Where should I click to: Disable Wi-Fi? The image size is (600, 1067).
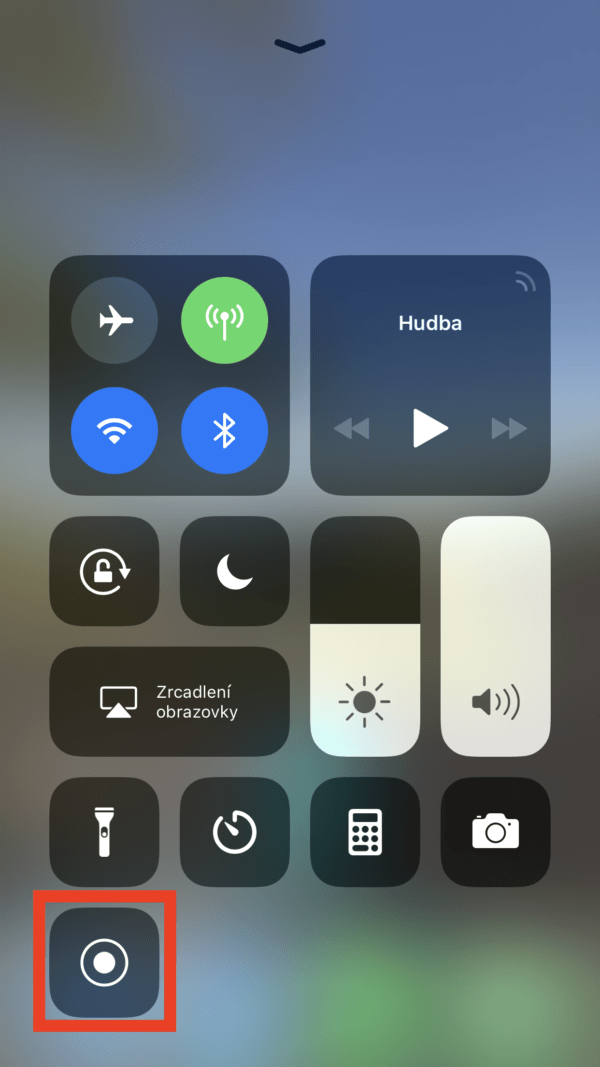point(114,431)
